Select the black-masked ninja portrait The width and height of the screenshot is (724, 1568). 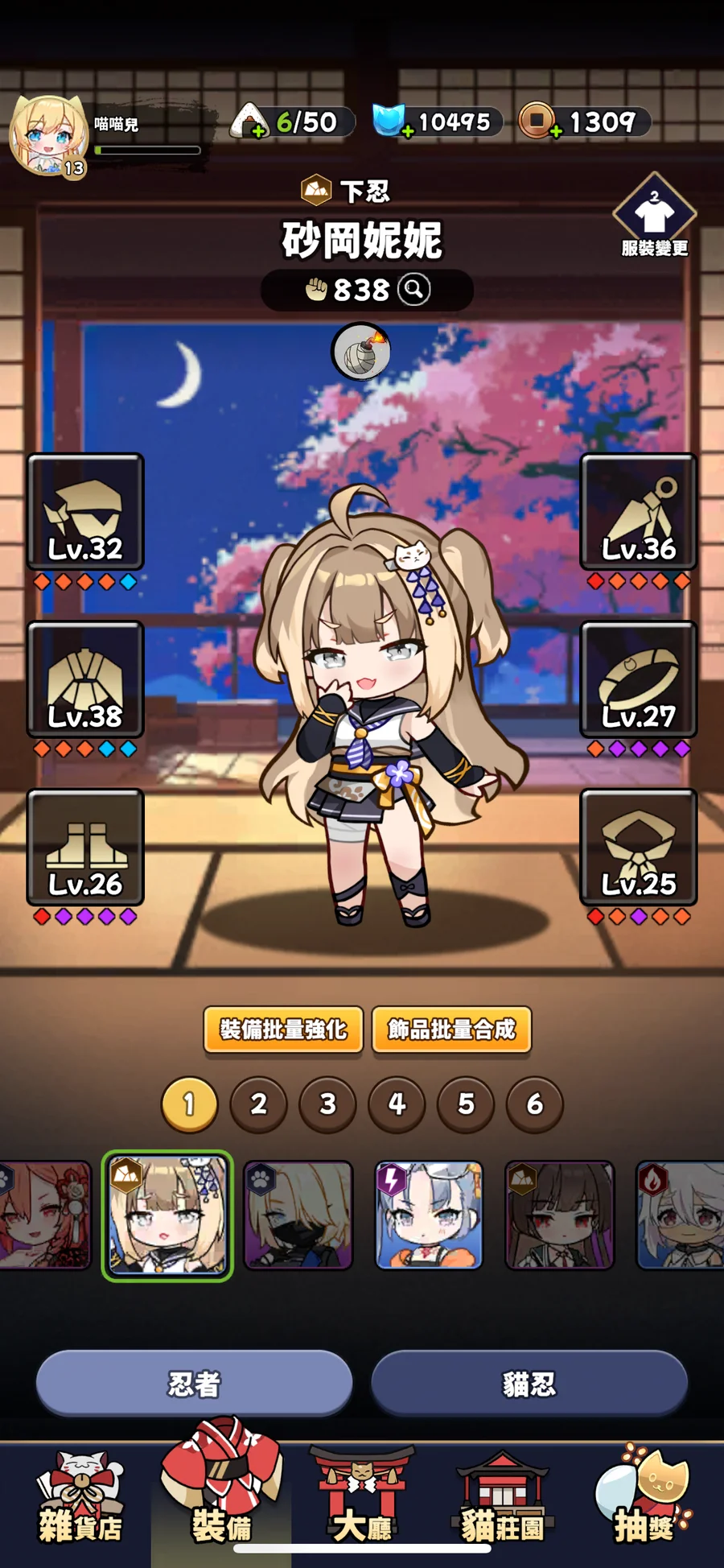pos(298,1215)
